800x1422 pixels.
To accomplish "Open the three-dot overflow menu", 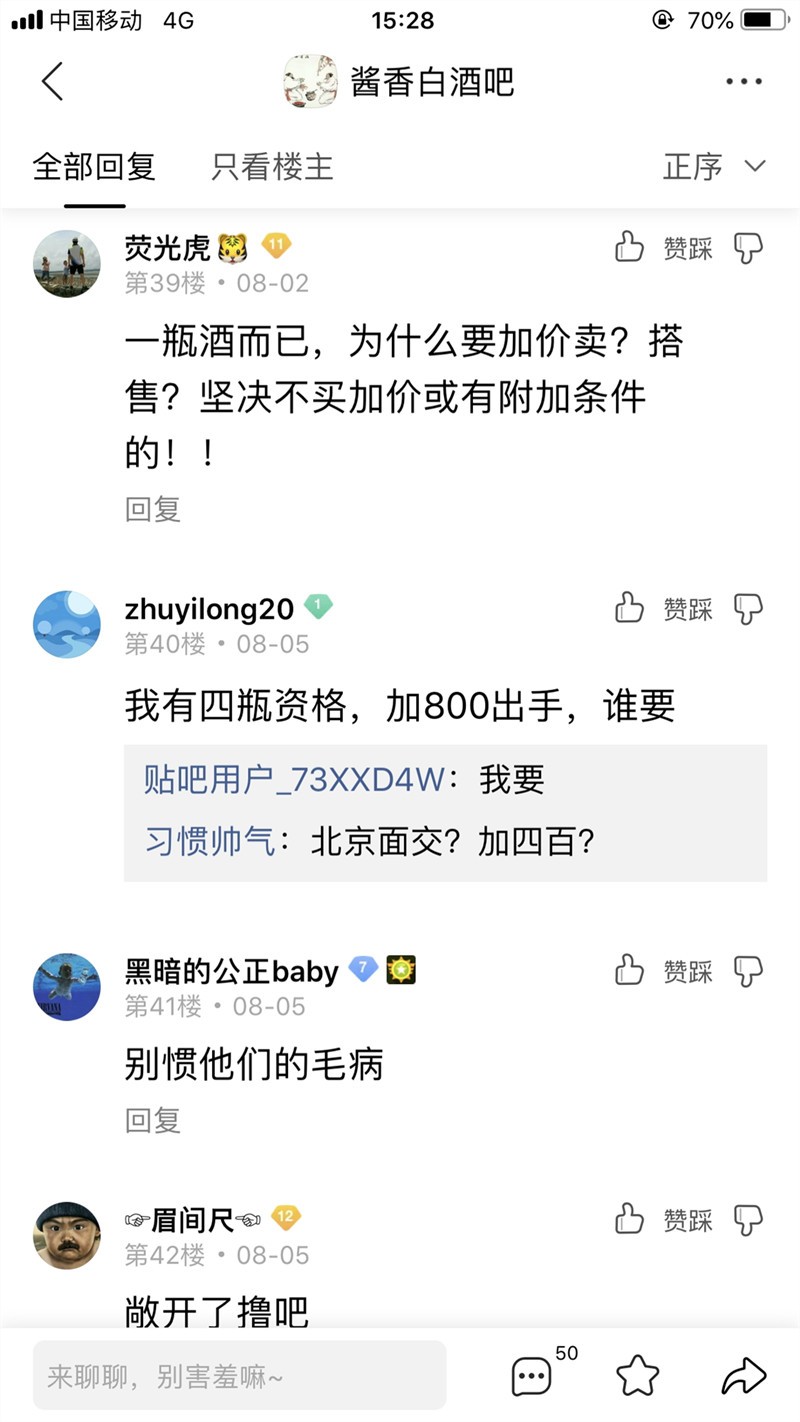I will point(744,82).
